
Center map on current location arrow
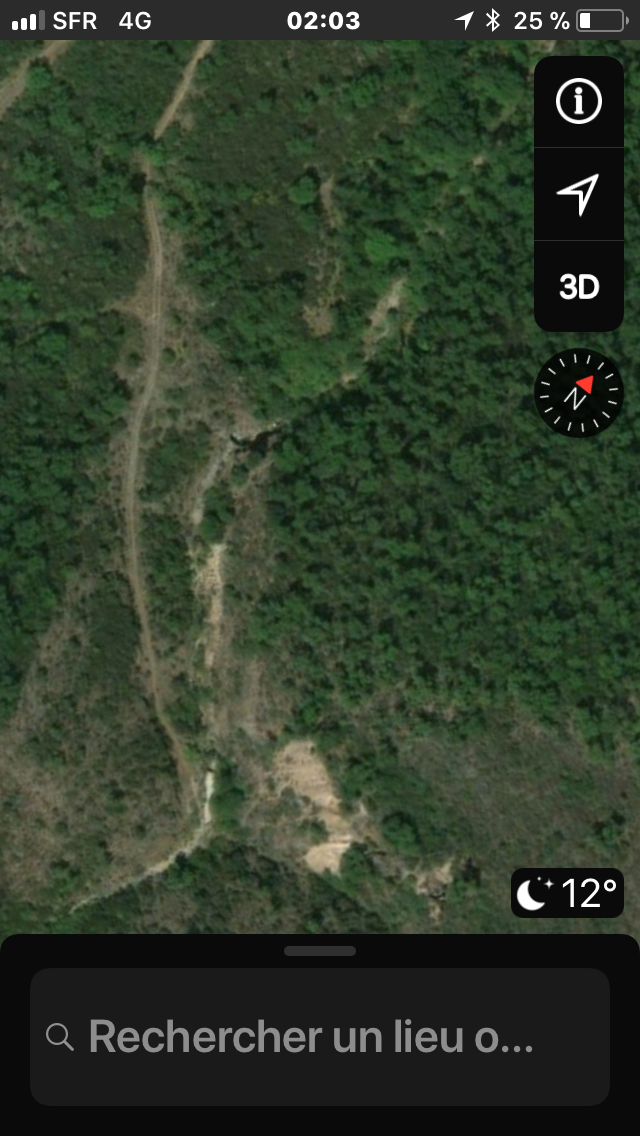pos(579,194)
